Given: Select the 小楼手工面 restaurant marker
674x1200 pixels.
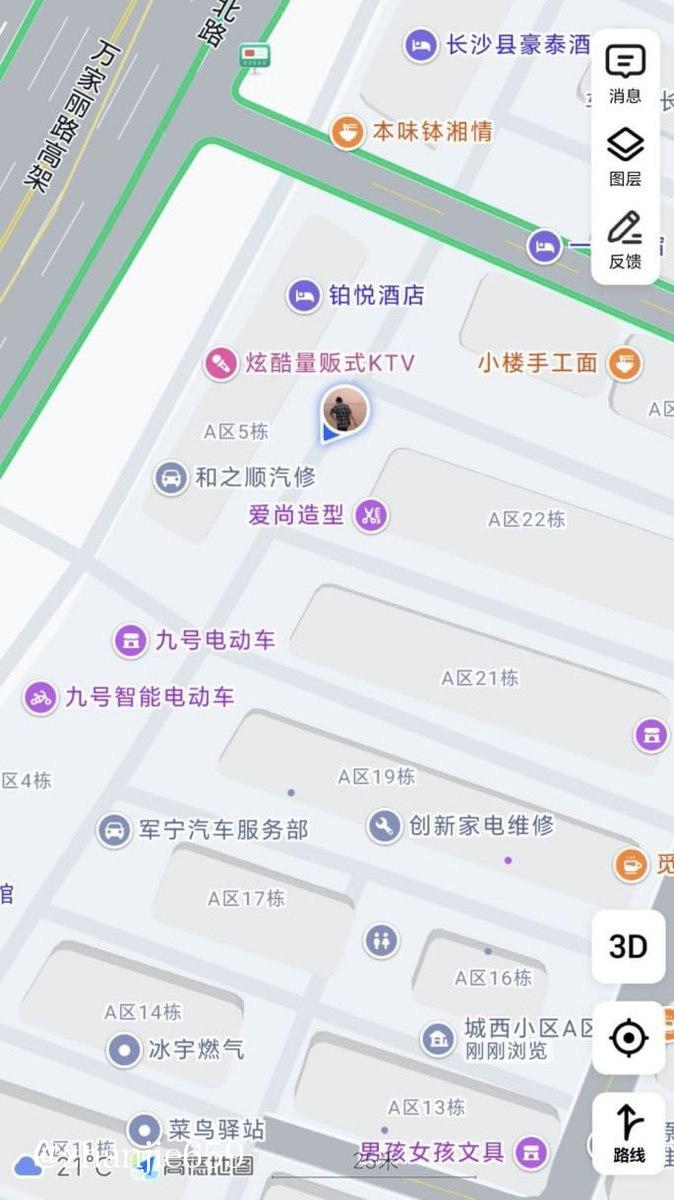Looking at the screenshot, I should click(x=626, y=364).
